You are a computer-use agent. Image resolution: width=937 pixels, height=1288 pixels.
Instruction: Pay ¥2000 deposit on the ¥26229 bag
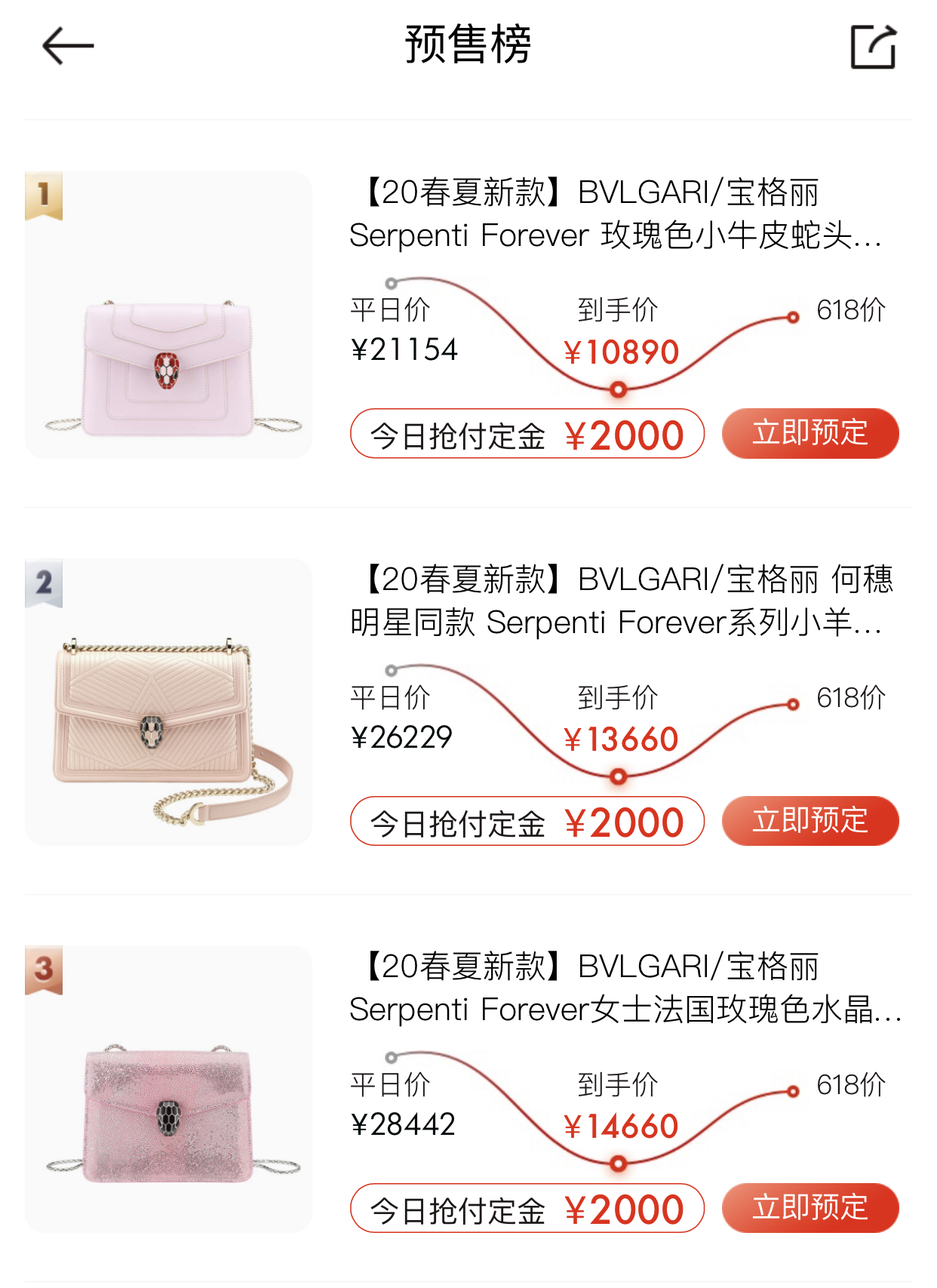(527, 822)
